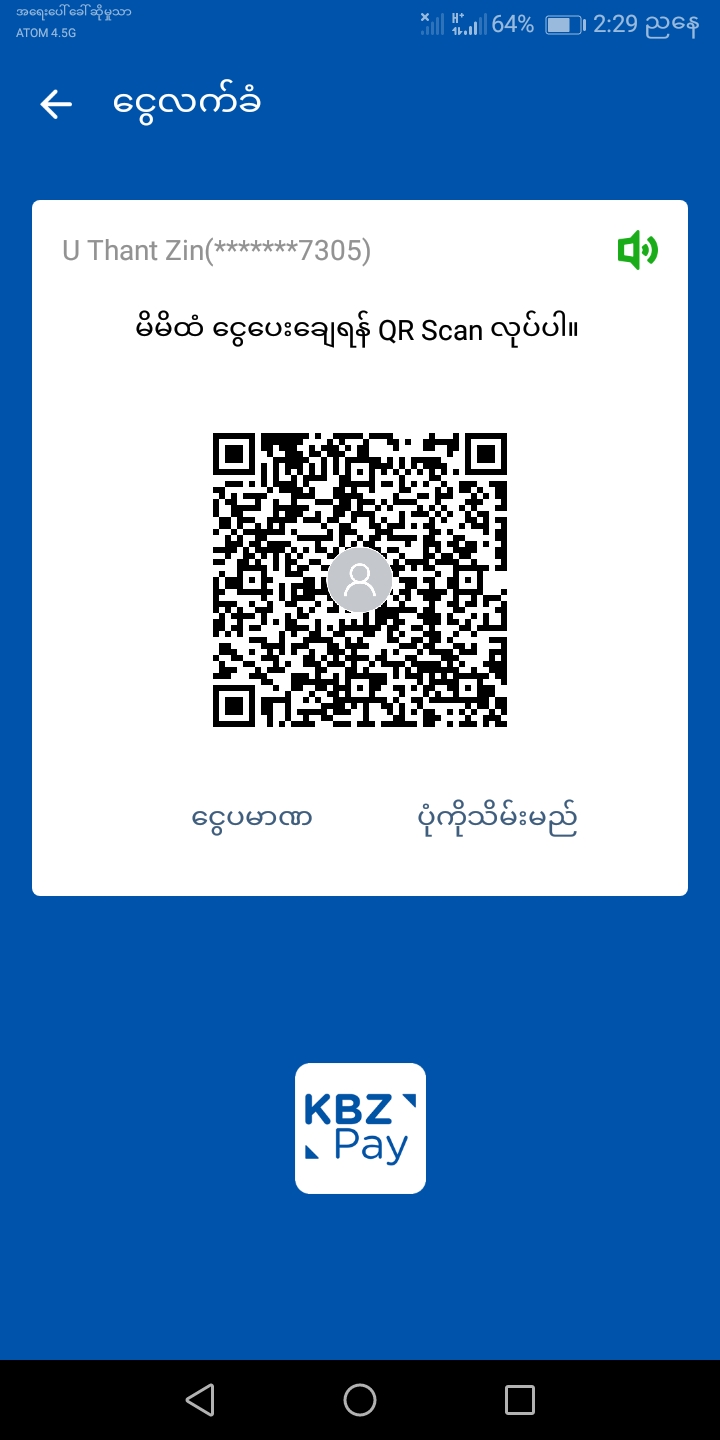Viewport: 720px width, 1440px height.
Task: Tap the system back navigation button
Action: click(x=200, y=1399)
